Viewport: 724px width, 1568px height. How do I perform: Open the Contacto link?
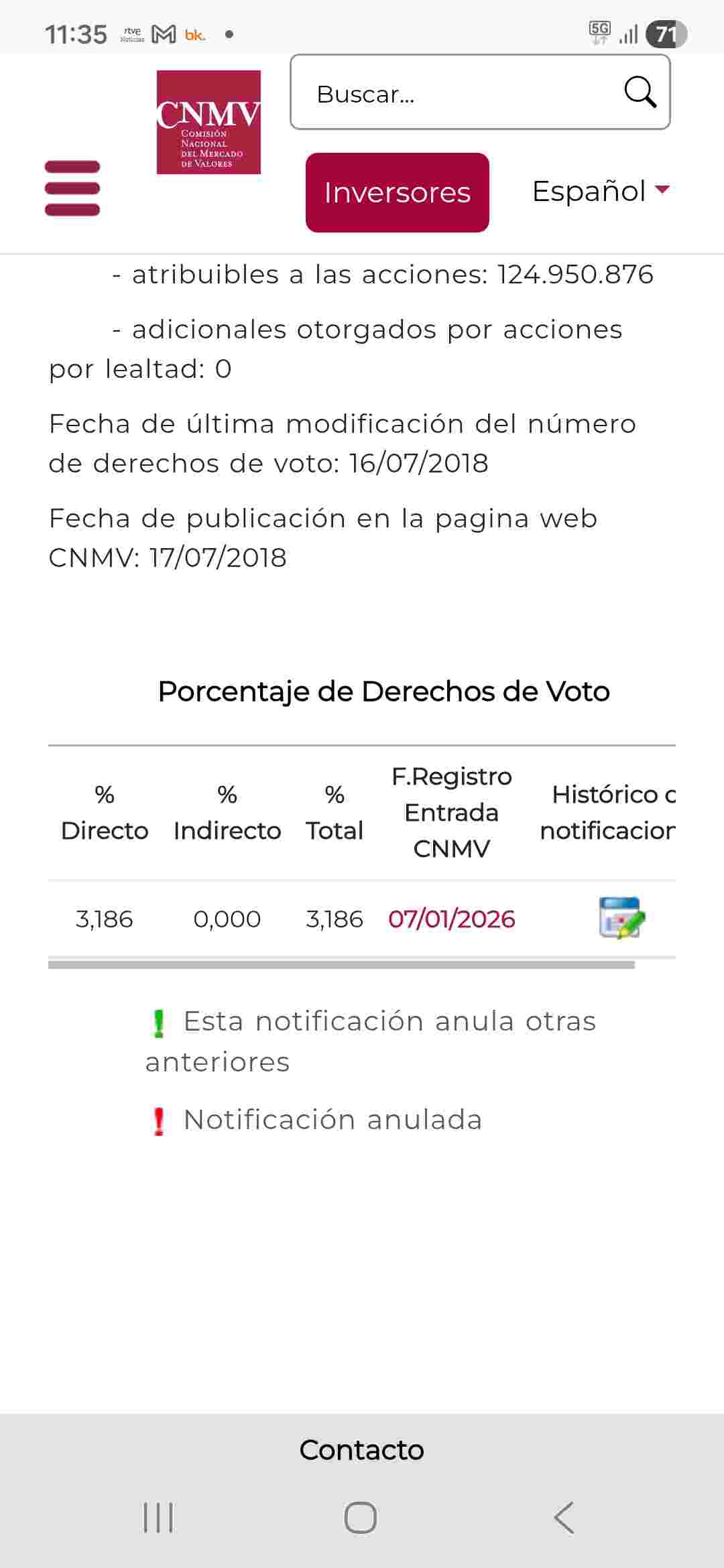(x=361, y=1450)
